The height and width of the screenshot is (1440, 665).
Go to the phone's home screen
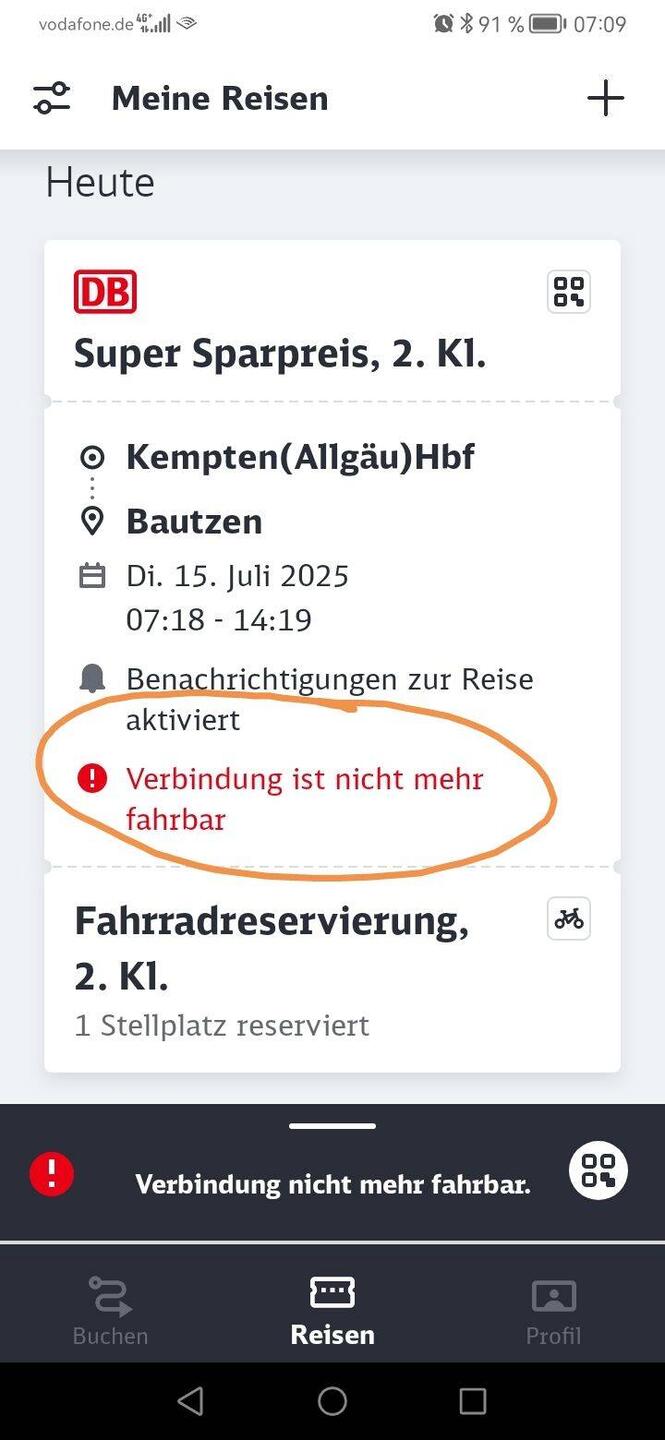tap(332, 1401)
